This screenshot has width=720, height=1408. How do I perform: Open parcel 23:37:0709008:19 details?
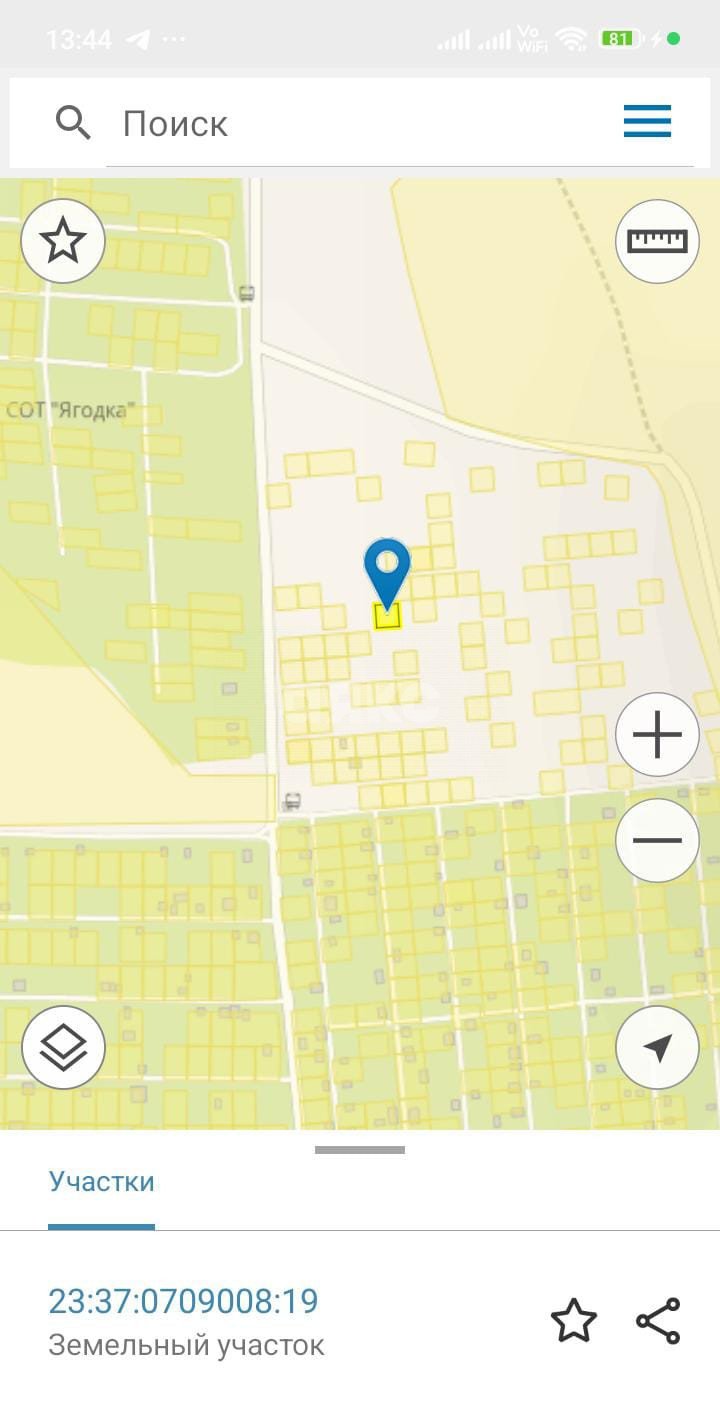(x=184, y=1302)
